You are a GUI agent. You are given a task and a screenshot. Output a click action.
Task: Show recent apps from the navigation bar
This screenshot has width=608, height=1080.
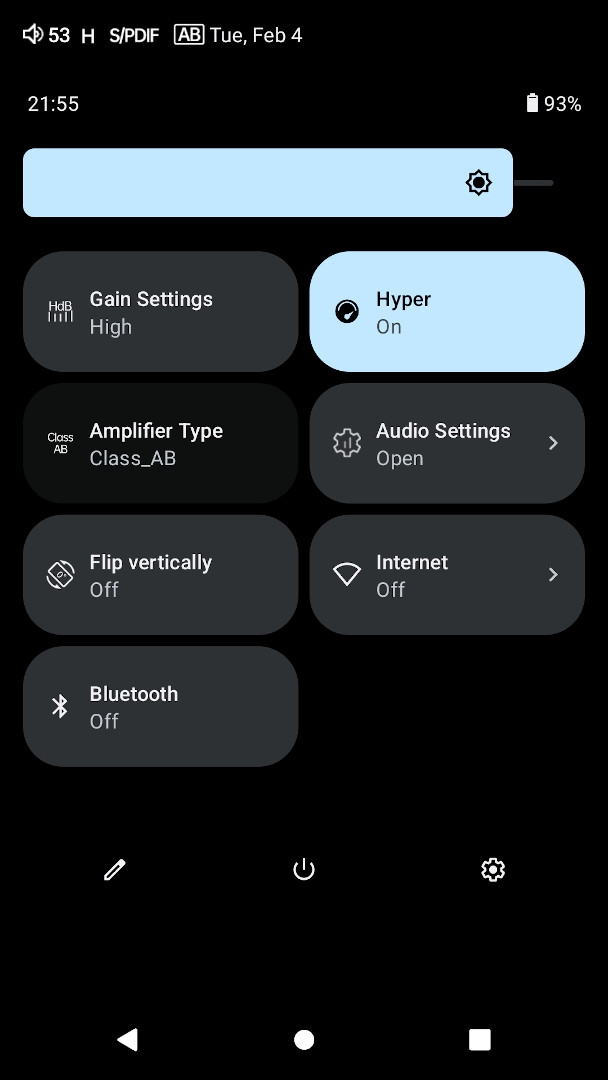tap(480, 1040)
